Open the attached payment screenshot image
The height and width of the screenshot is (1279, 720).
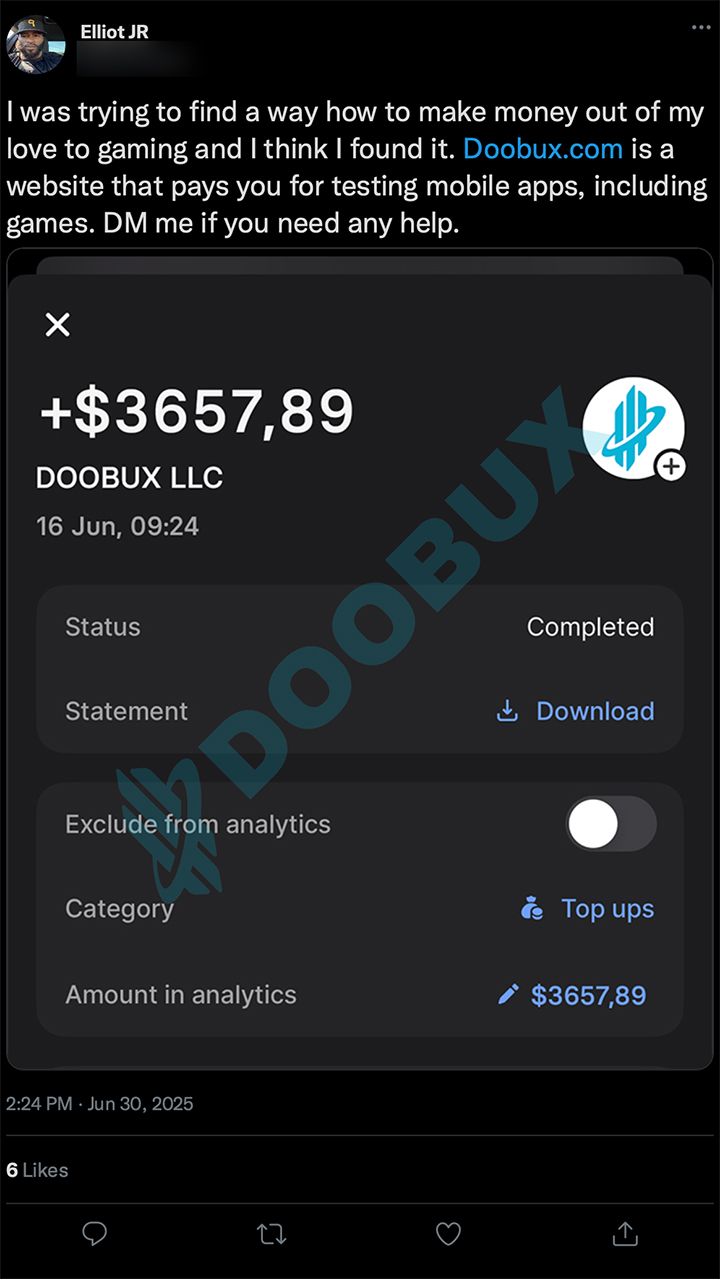coord(360,660)
